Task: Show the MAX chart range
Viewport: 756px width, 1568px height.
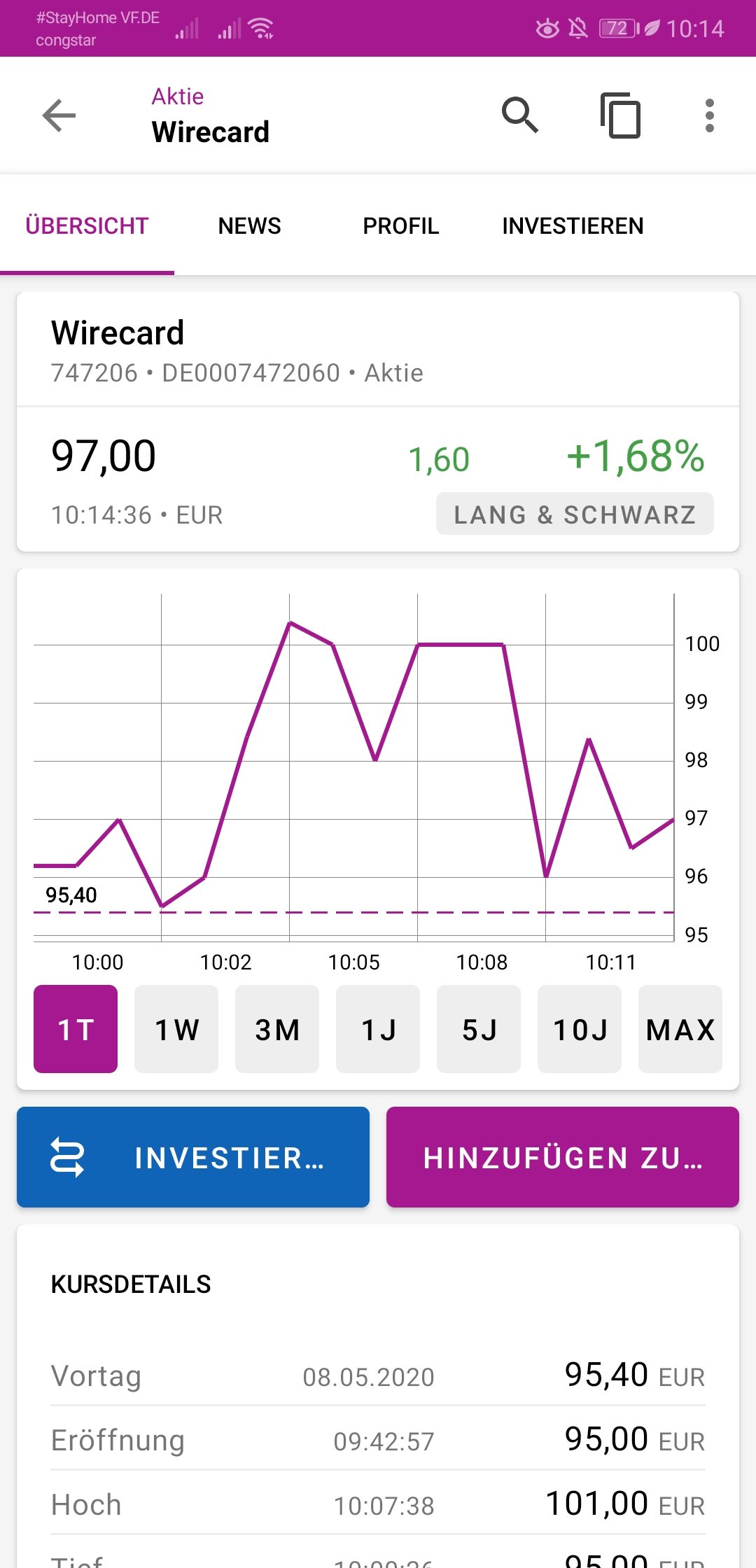Action: (680, 1029)
